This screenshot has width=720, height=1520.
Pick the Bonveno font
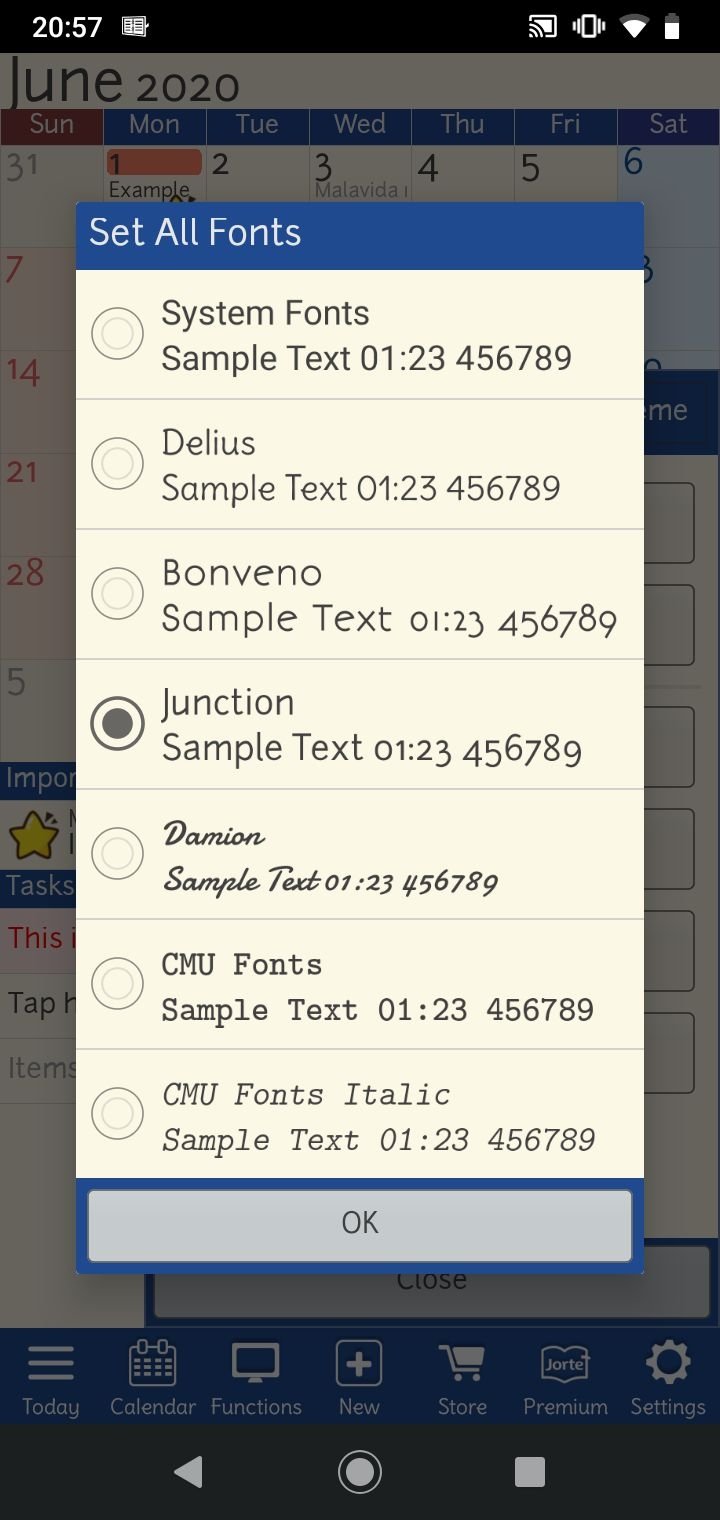point(360,594)
